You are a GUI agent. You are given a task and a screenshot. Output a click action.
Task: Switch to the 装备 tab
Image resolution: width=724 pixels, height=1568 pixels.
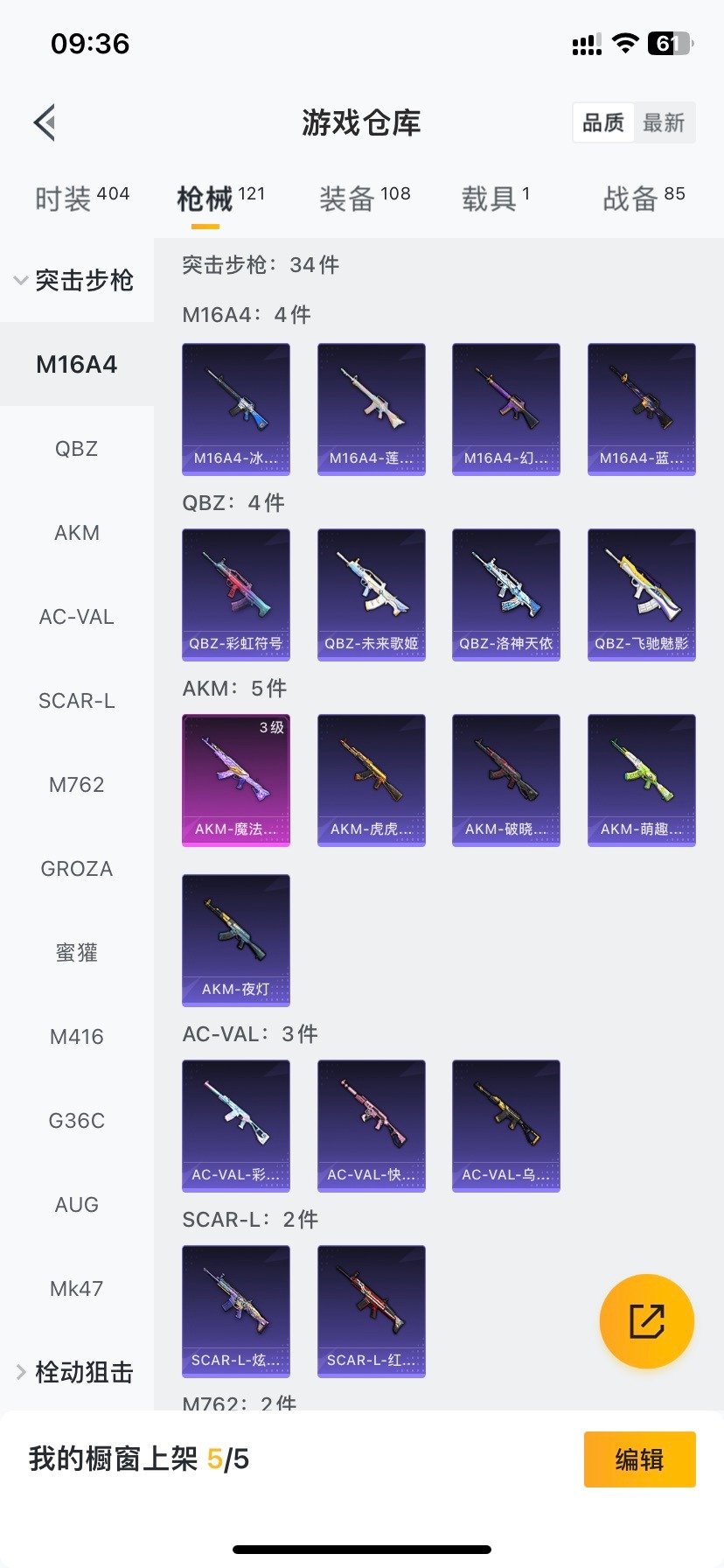[x=364, y=199]
